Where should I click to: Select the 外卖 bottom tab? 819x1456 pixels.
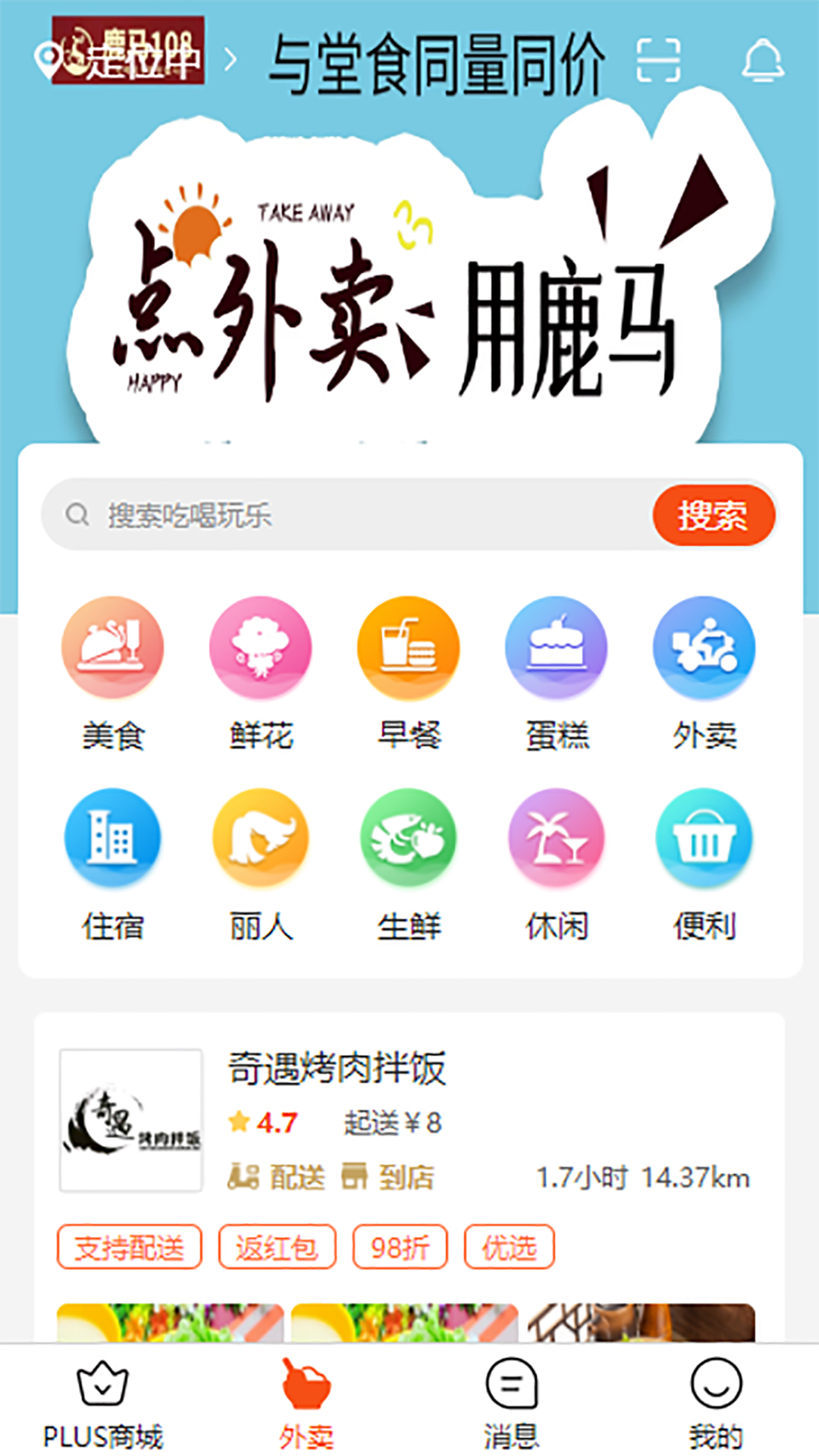(x=306, y=1403)
